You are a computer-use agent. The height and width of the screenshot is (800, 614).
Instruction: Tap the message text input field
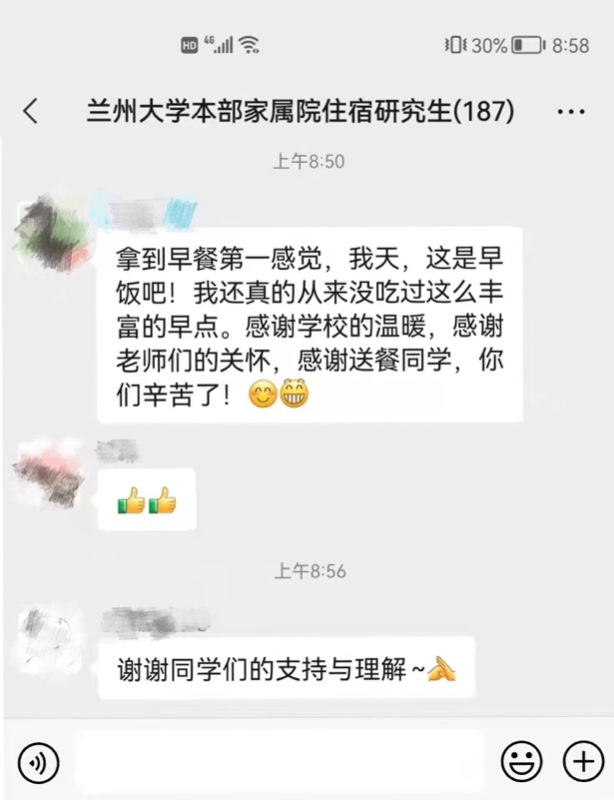pyautogui.click(x=280, y=763)
